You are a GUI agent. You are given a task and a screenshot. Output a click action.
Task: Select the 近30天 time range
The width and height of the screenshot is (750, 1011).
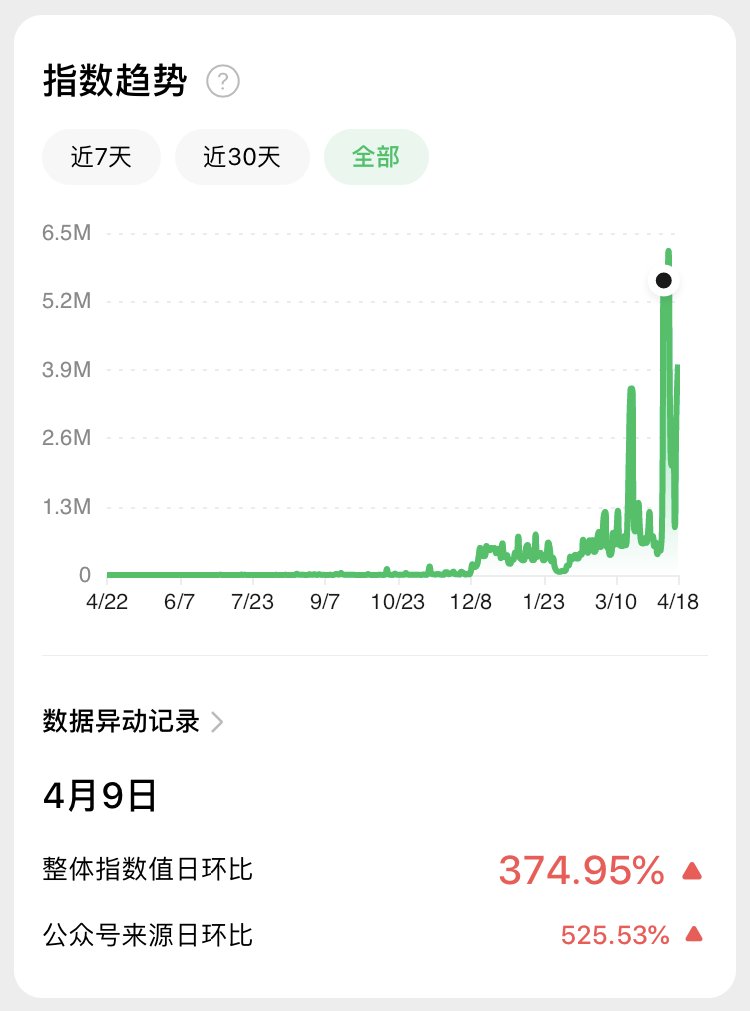click(242, 157)
